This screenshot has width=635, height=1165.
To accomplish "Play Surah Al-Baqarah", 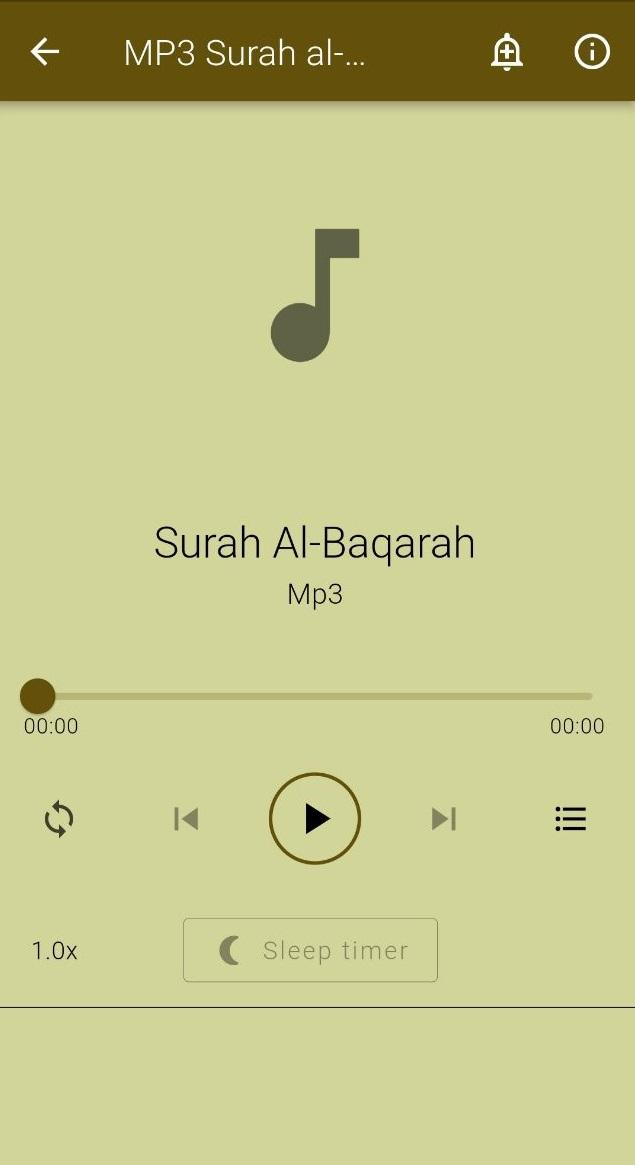I will (x=315, y=819).
